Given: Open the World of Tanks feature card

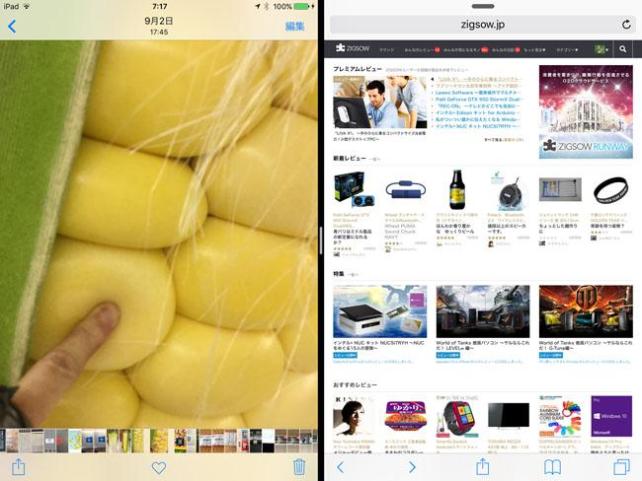Looking at the screenshot, I should point(482,312).
